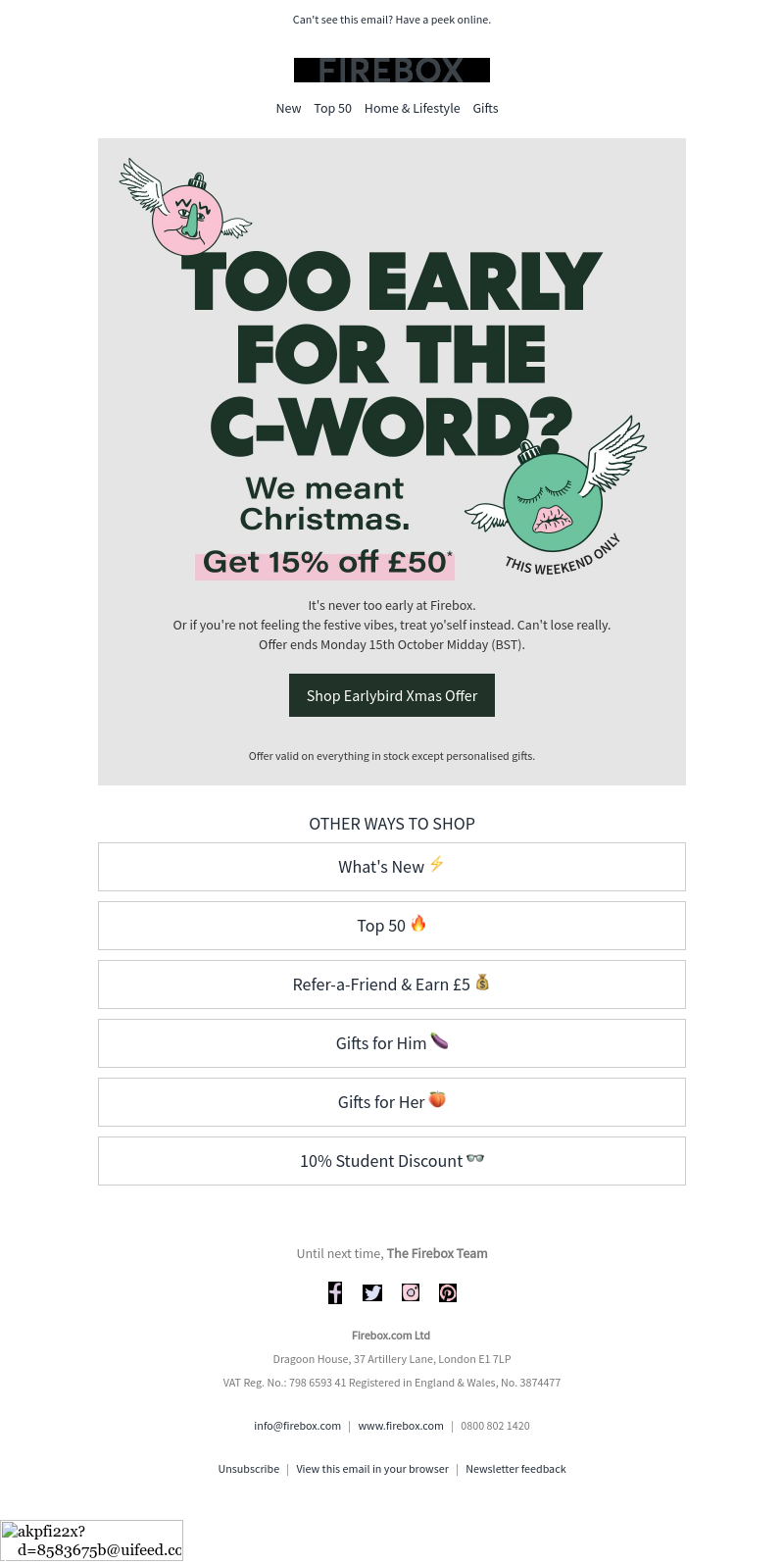Tap Shop Earlybird Xmas Offer button
This screenshot has width=784, height=1565.
392,695
